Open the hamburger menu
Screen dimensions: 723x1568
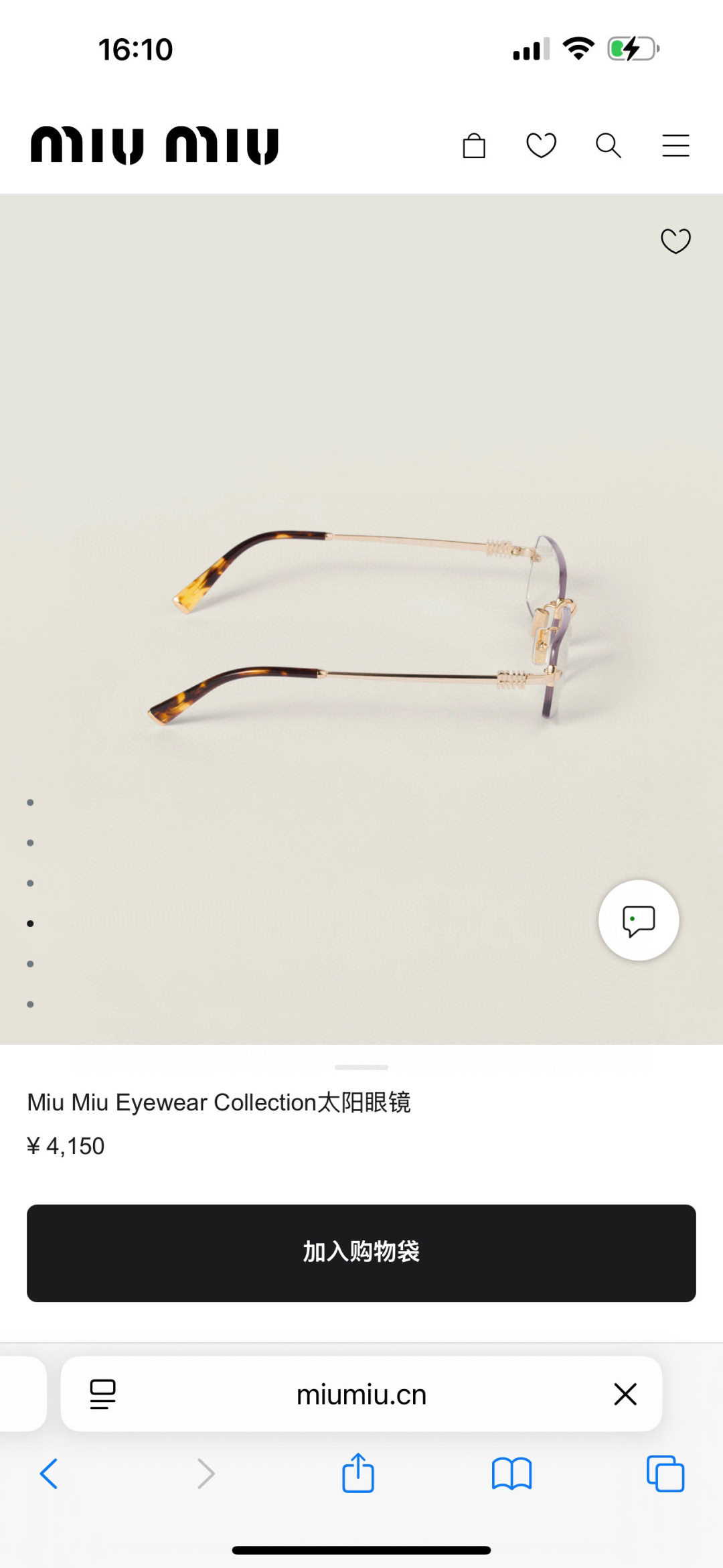point(675,145)
